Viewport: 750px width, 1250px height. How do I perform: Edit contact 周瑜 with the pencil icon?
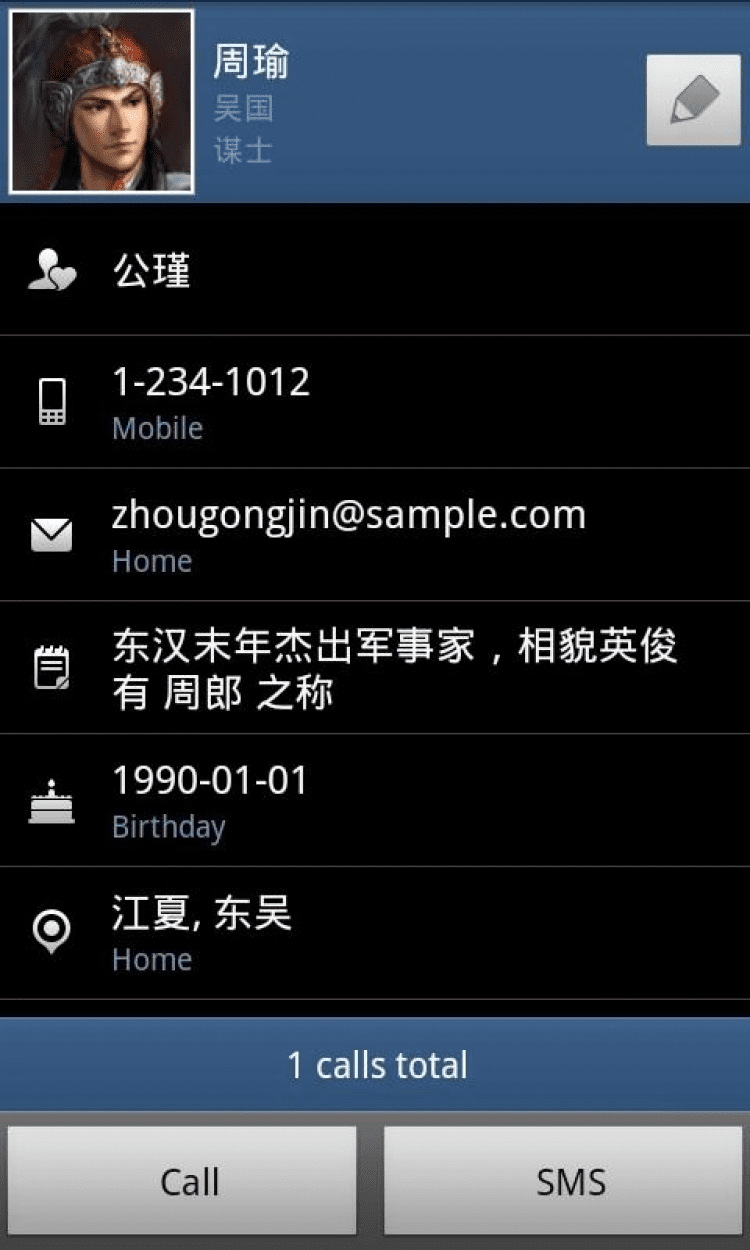693,100
